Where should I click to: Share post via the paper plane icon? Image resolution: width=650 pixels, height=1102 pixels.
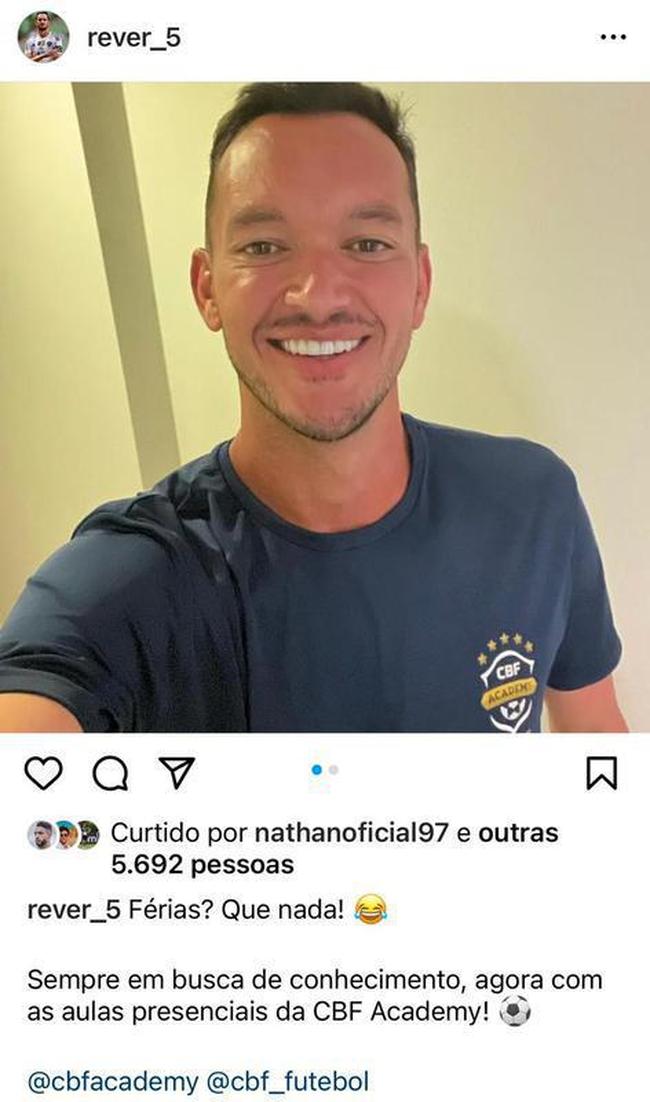coord(176,772)
